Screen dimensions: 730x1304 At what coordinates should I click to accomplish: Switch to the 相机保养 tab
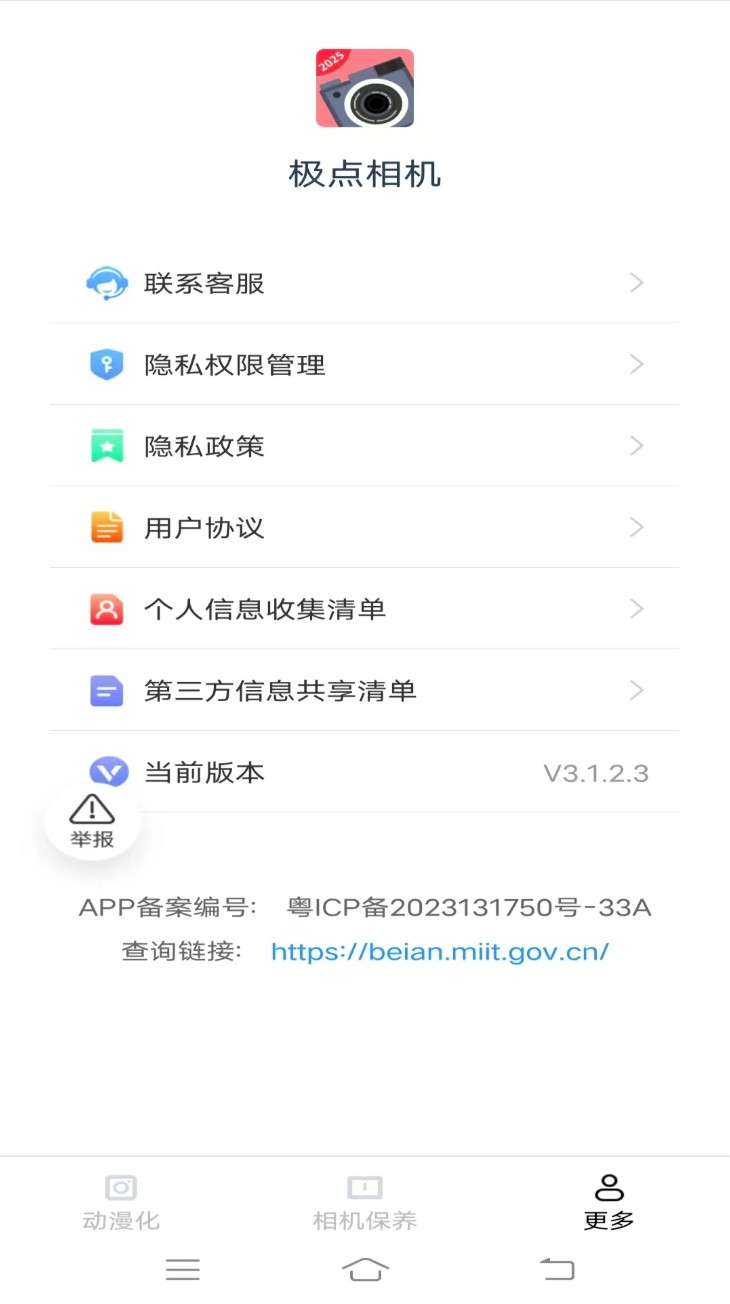click(x=365, y=1203)
